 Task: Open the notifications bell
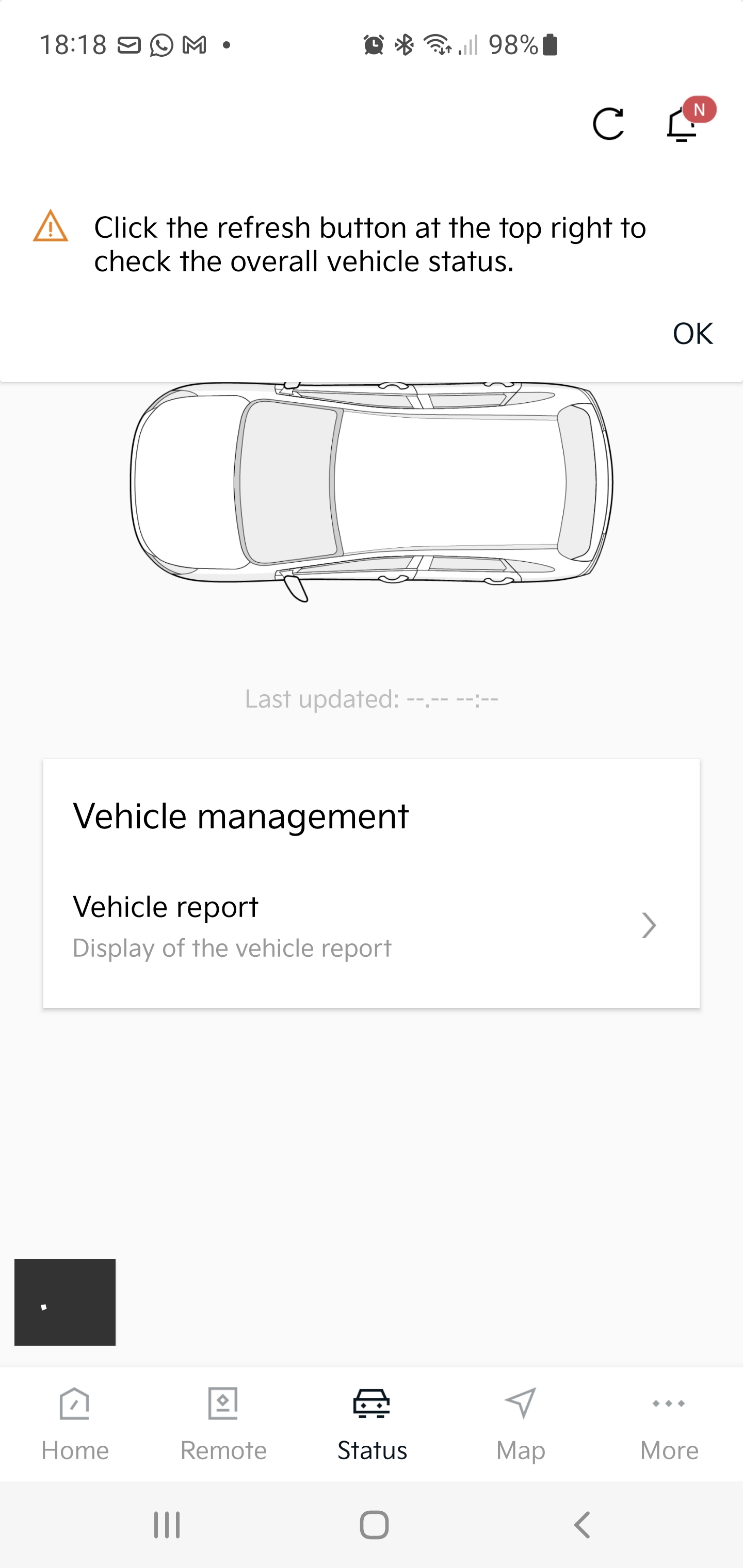(682, 124)
